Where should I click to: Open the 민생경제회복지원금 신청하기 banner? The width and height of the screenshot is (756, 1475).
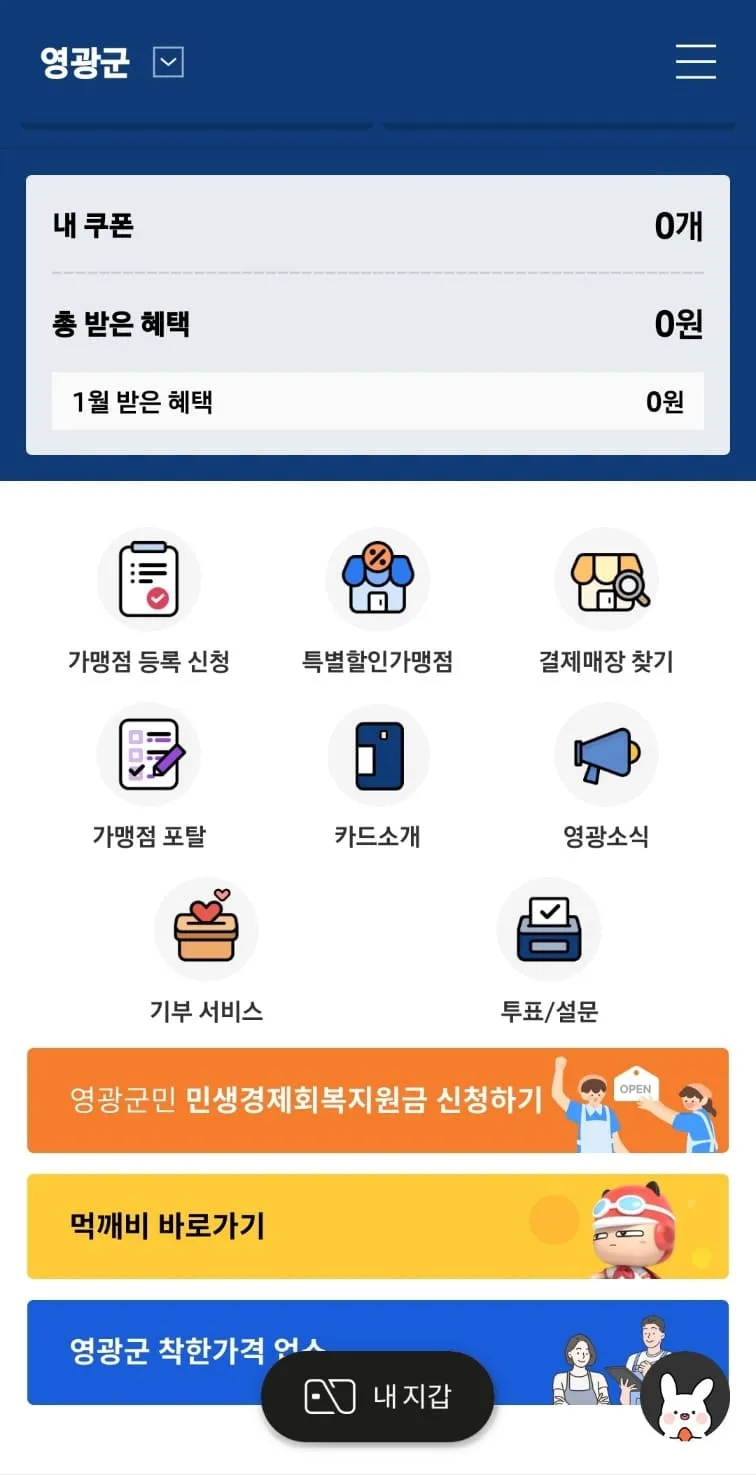[378, 1101]
